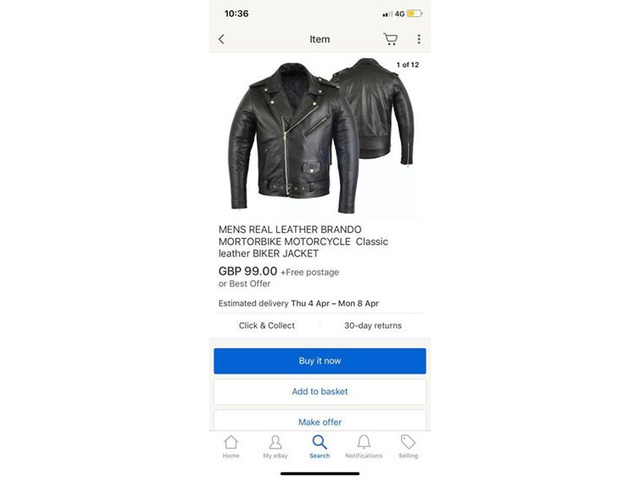Go to the Home tab

[x=231, y=446]
